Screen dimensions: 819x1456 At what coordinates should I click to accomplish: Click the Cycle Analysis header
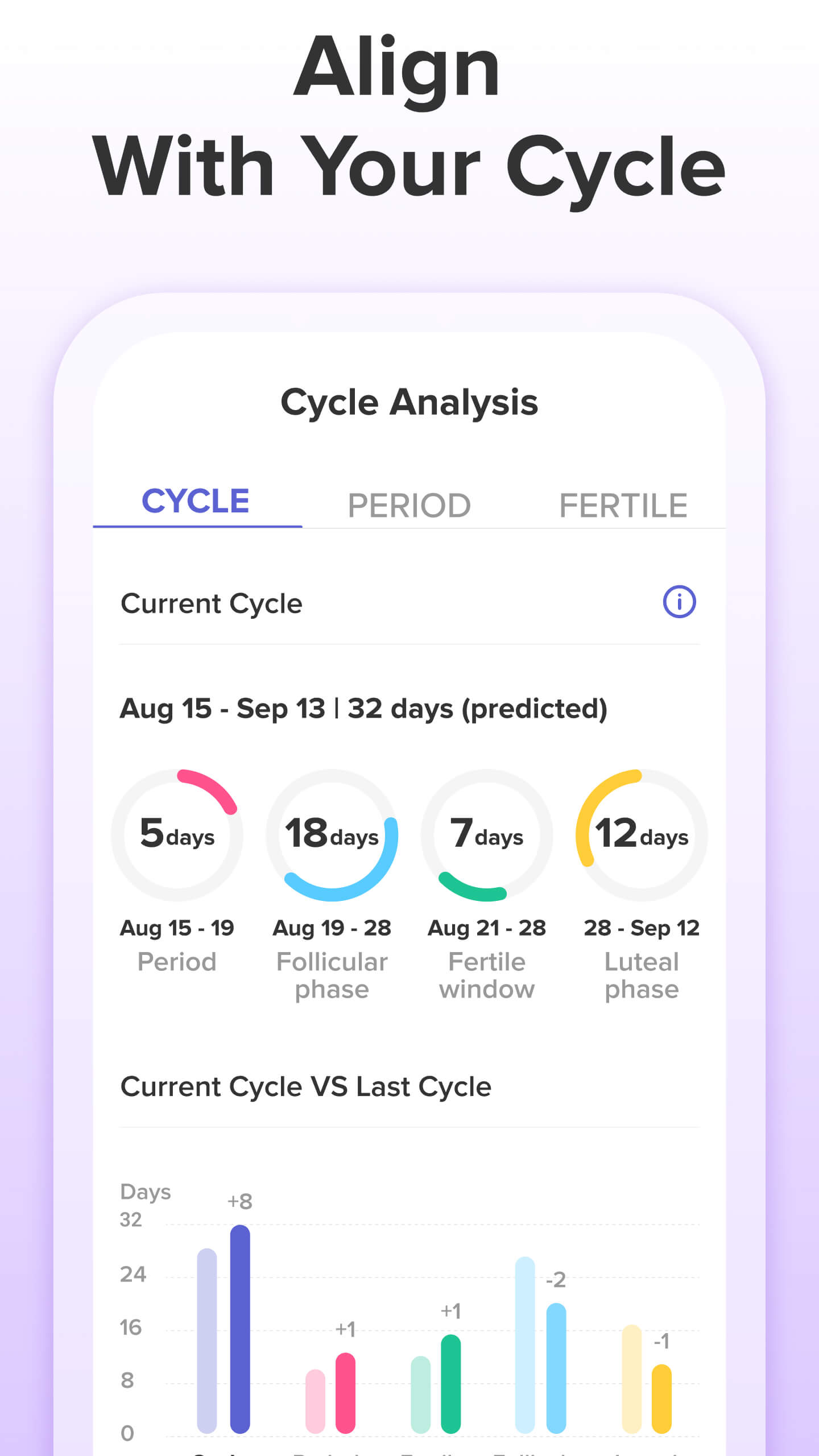click(409, 402)
